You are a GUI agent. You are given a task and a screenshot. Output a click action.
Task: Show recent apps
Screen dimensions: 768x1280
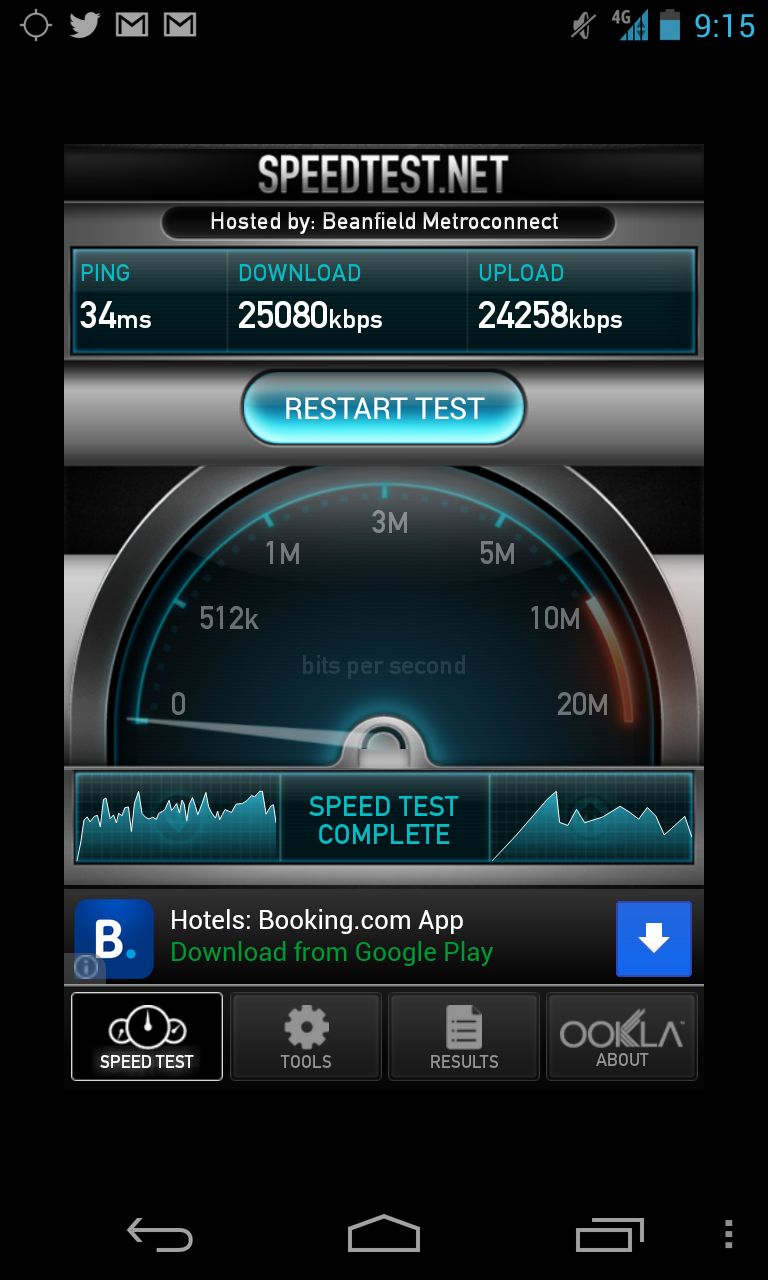tap(609, 1235)
